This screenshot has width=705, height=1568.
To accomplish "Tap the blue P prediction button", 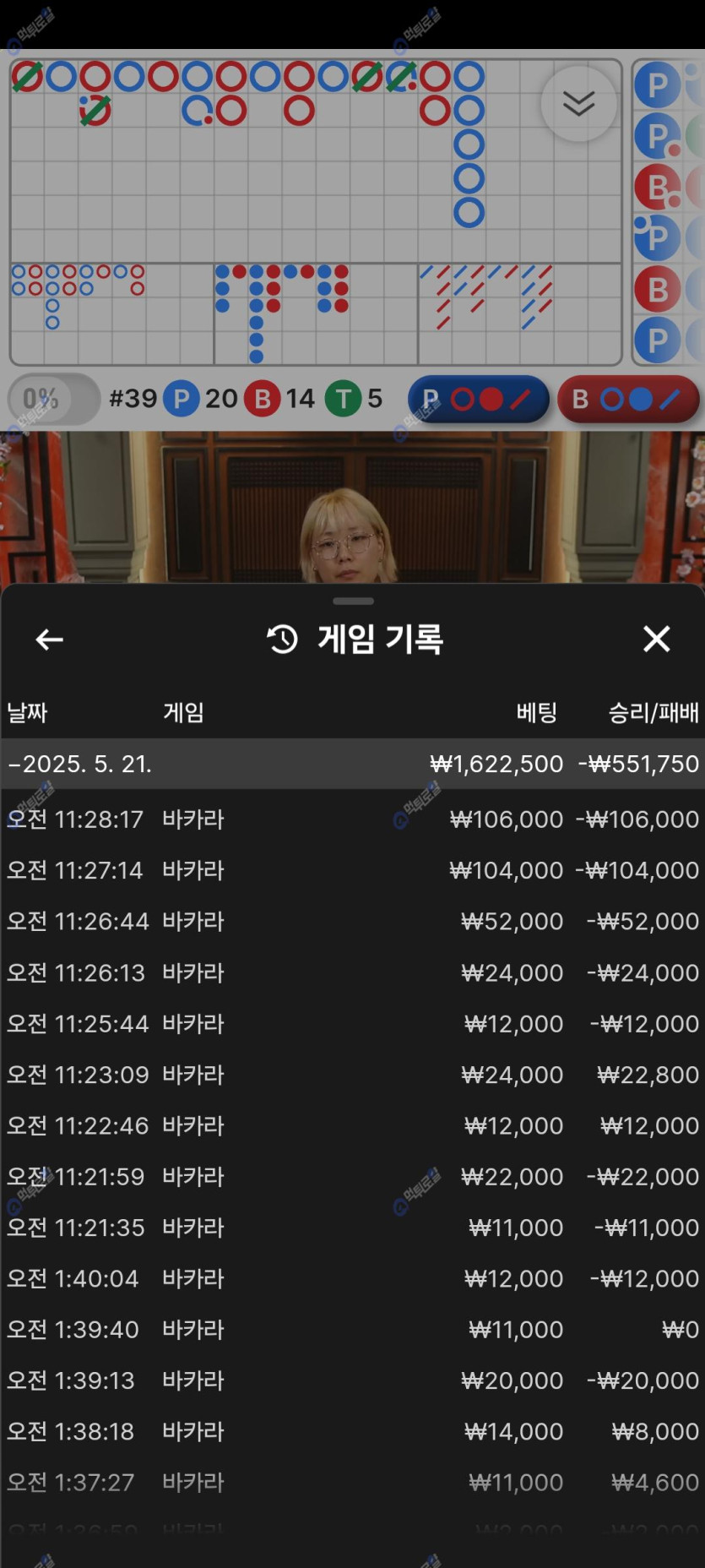I will tap(478, 399).
